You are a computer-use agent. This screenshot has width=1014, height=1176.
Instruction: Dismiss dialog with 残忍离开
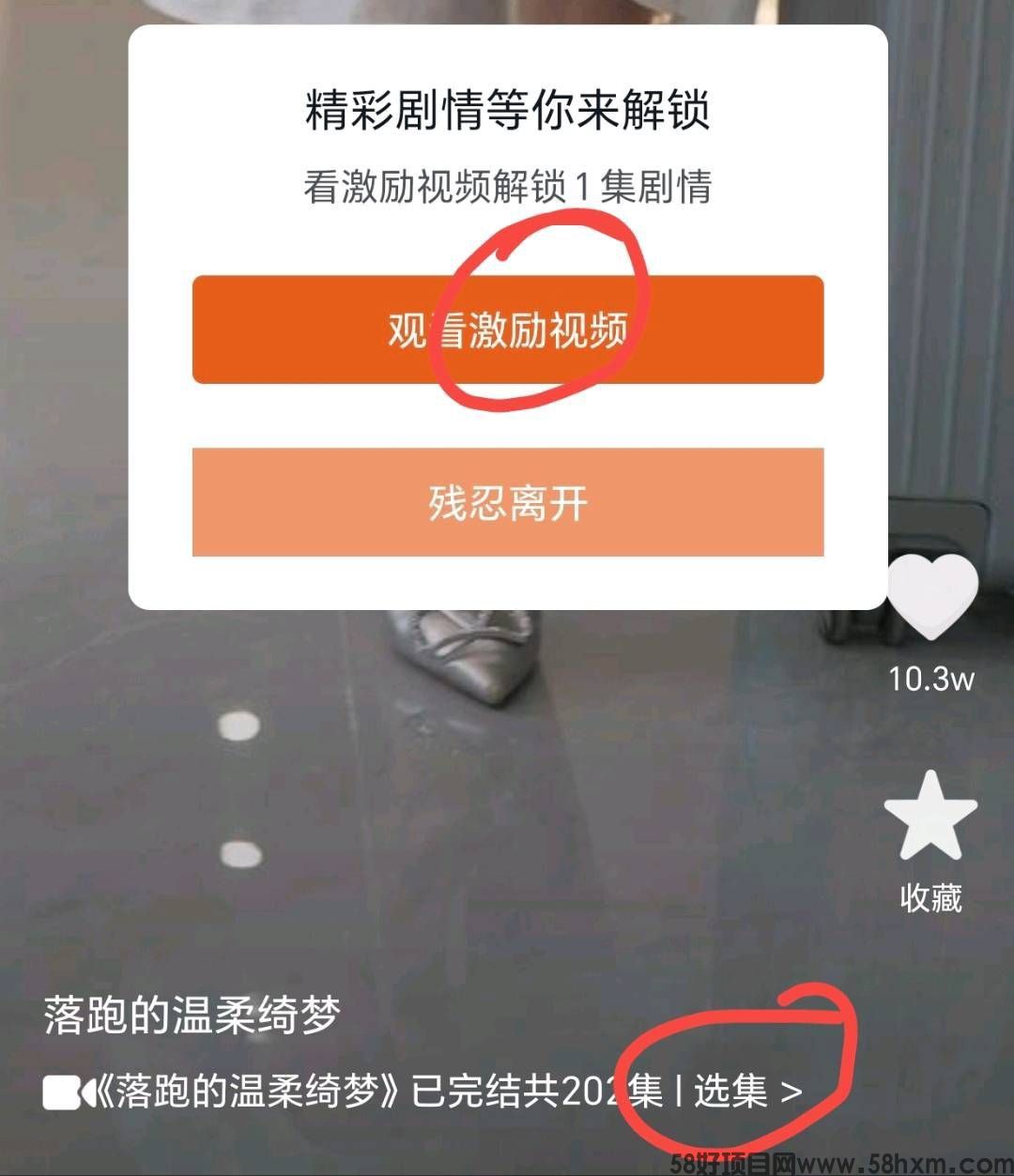click(507, 502)
